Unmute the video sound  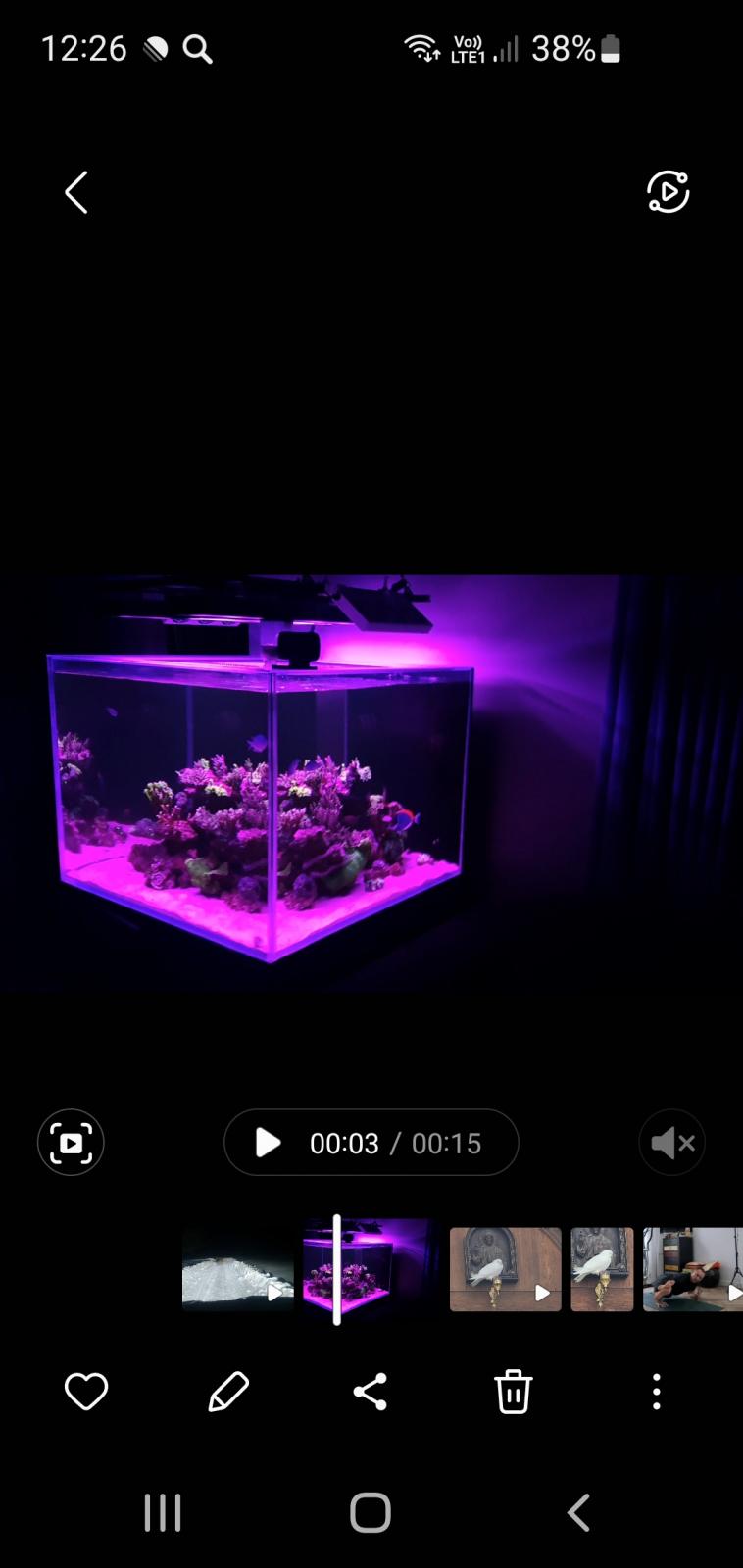tap(671, 1143)
